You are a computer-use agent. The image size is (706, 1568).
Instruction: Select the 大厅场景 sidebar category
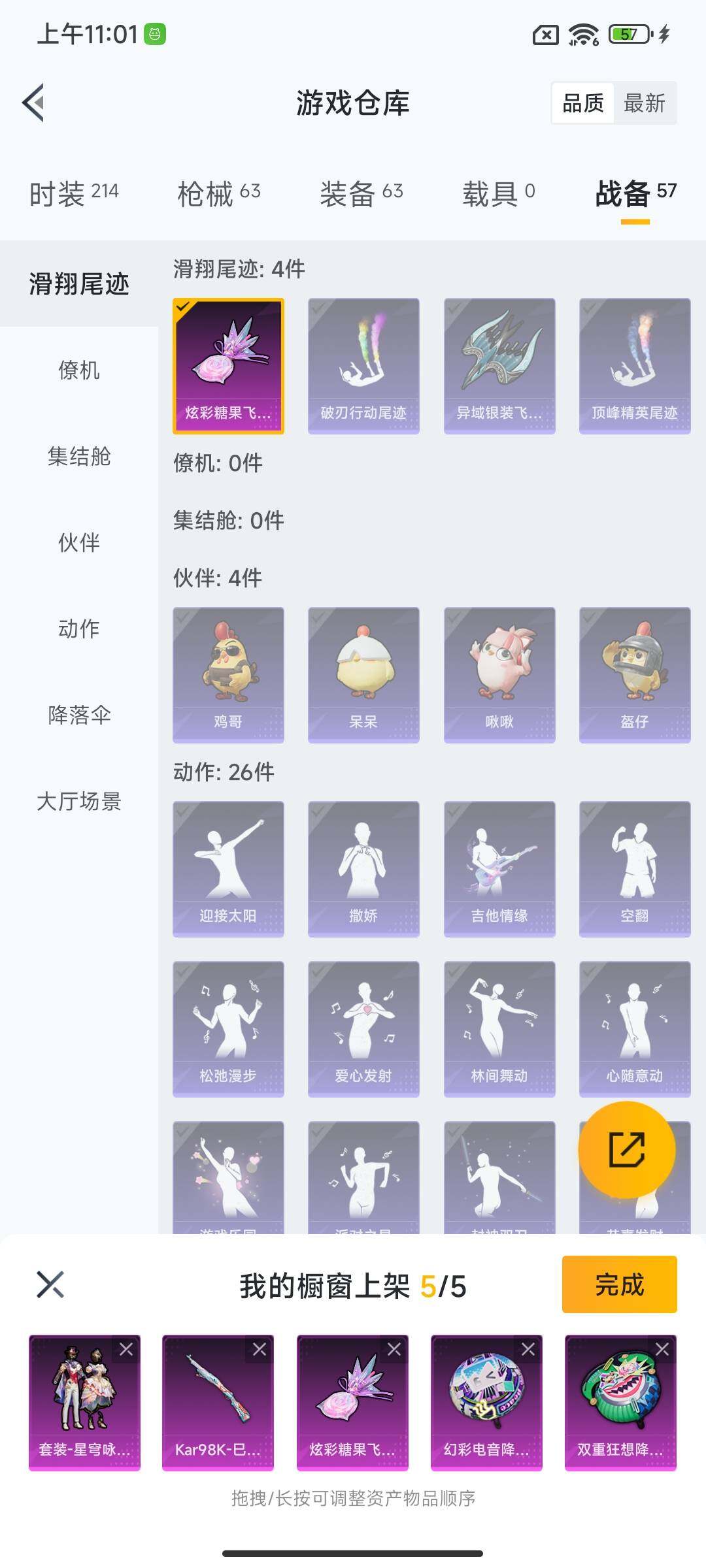(78, 804)
